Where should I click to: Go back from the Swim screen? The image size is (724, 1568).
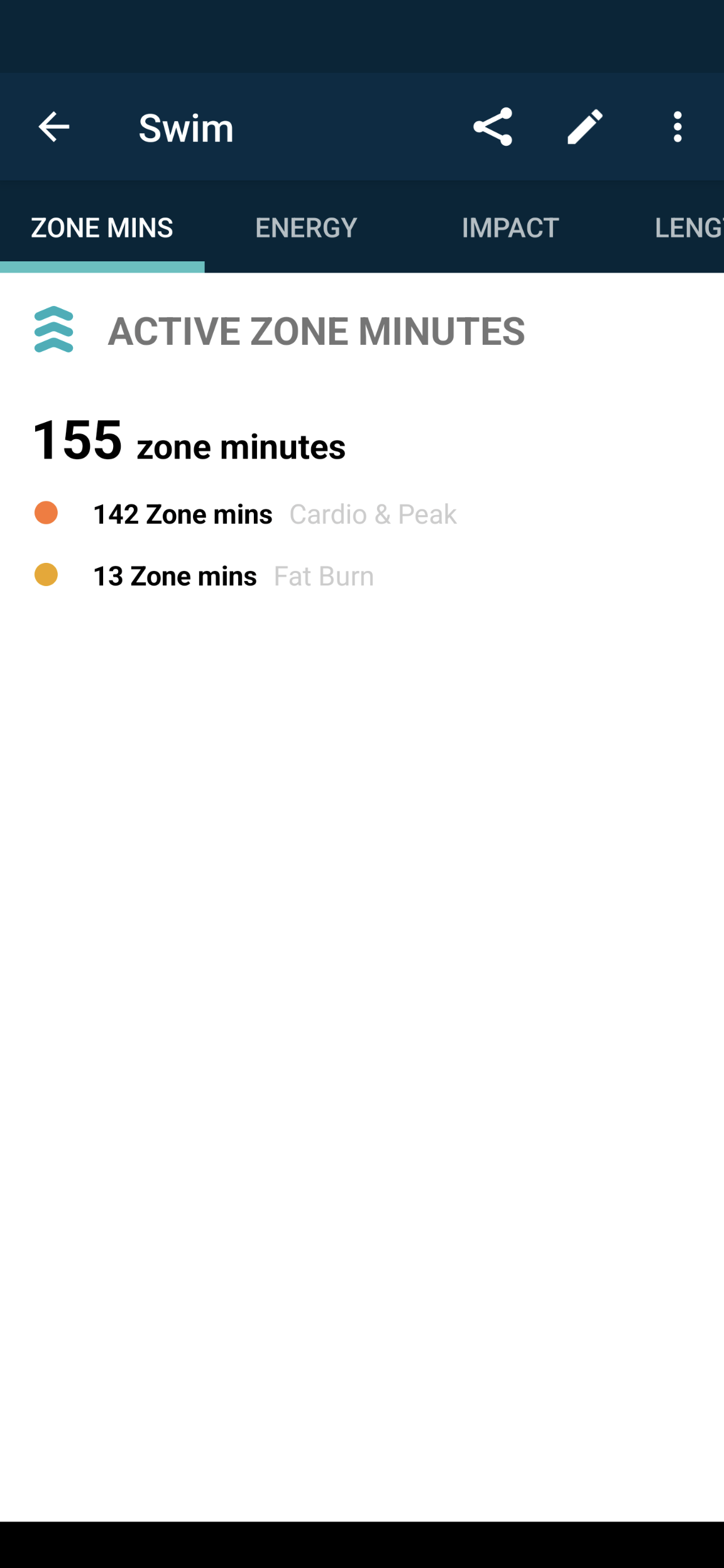pyautogui.click(x=54, y=128)
